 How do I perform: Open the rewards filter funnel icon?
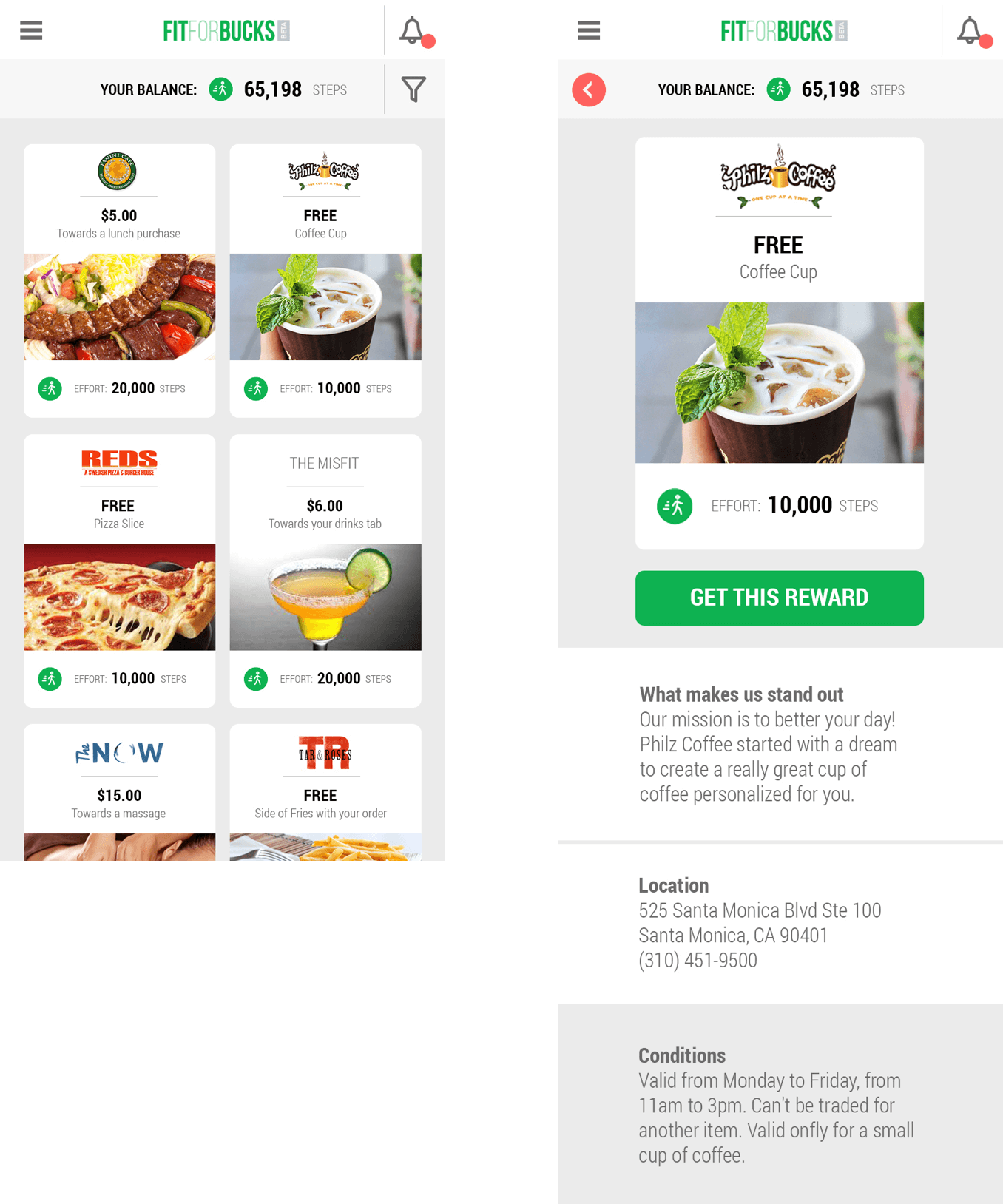[413, 89]
